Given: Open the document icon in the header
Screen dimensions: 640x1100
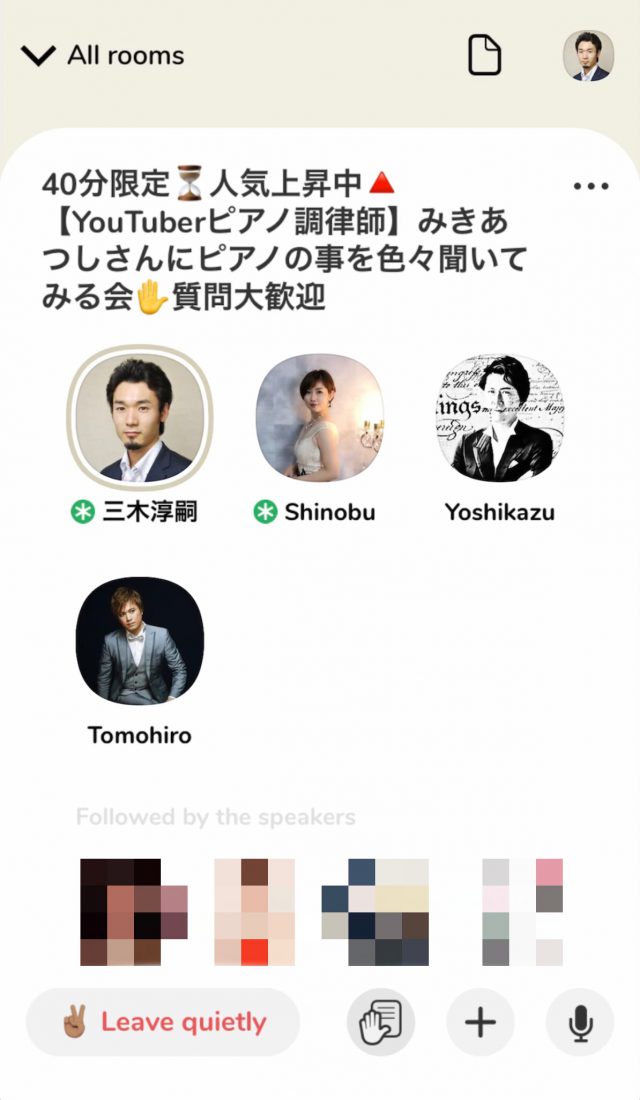Looking at the screenshot, I should coord(484,55).
